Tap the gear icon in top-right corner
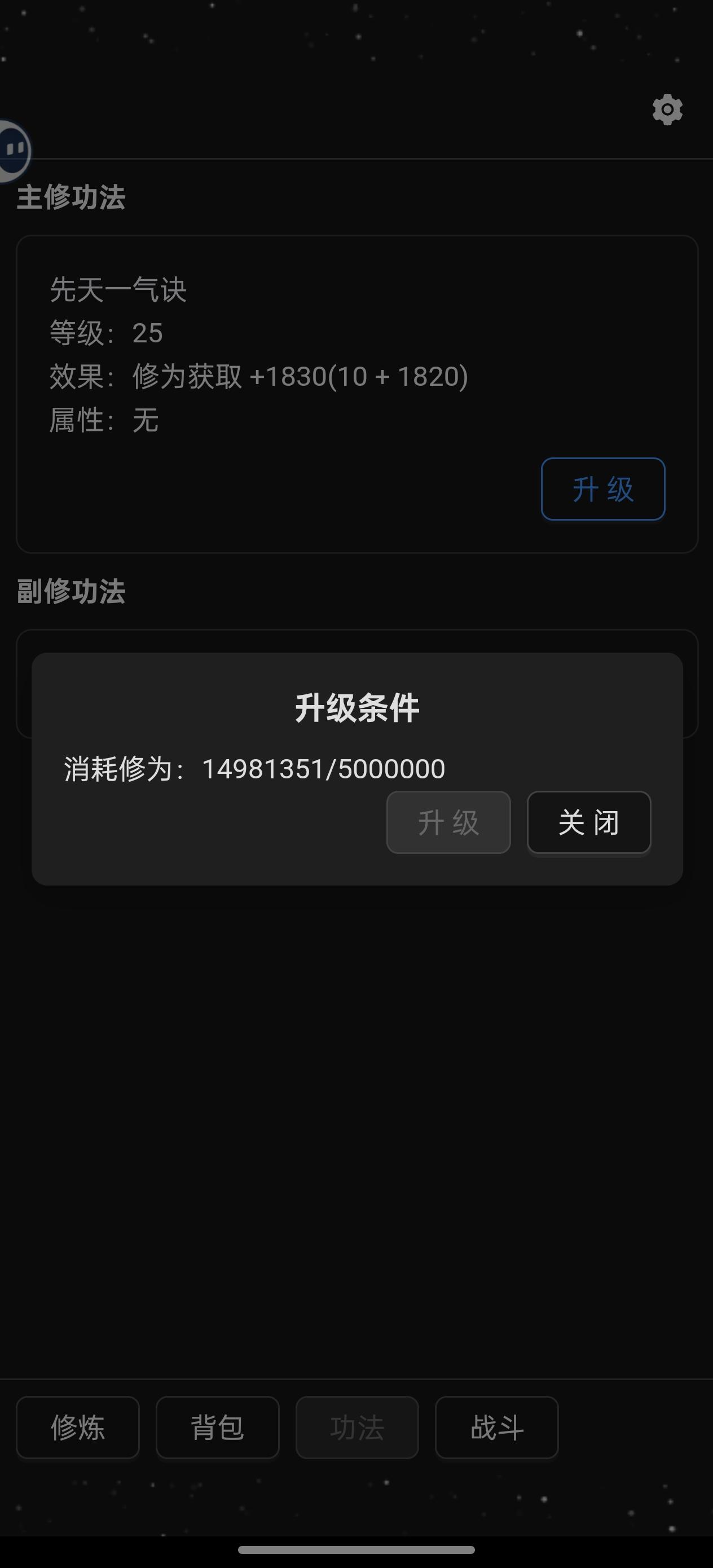Viewport: 713px width, 1568px height. 667,109
